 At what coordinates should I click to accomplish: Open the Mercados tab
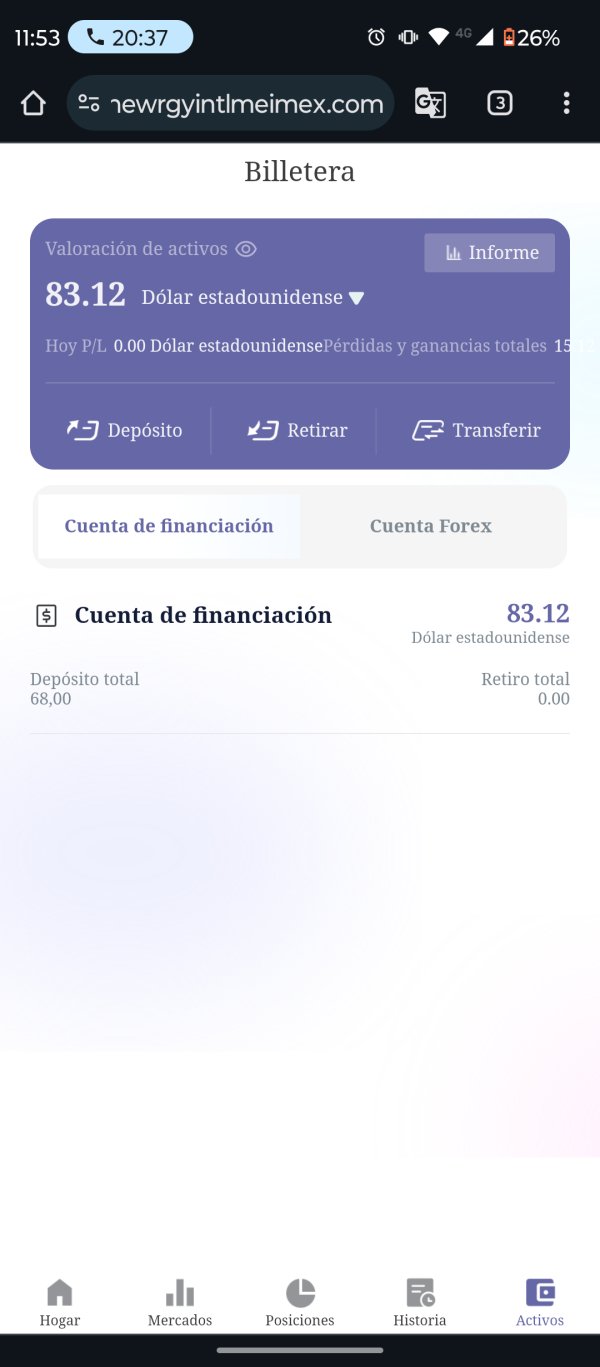[x=180, y=1303]
